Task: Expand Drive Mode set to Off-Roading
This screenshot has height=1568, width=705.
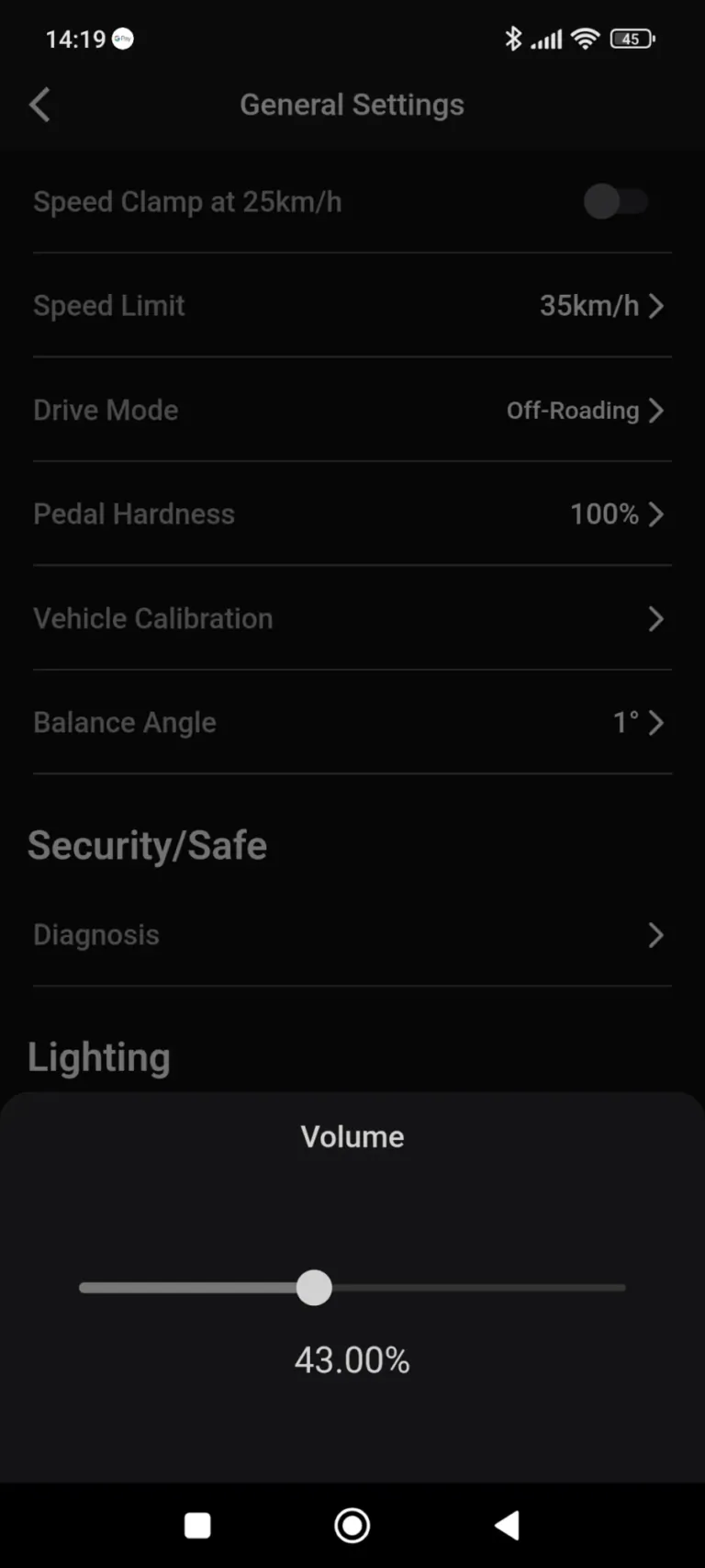Action: pos(655,411)
